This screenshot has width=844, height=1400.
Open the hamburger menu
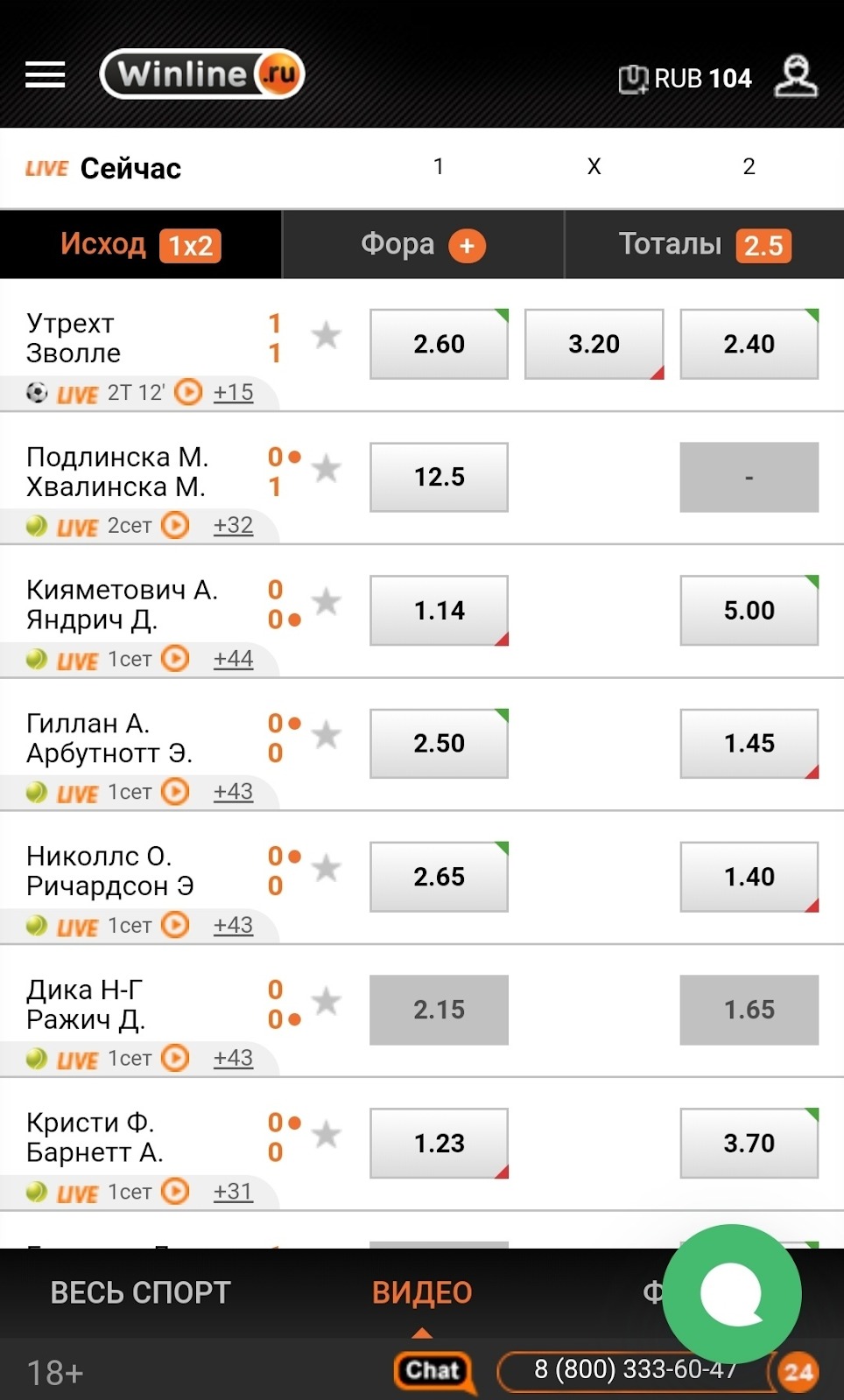pos(46,75)
